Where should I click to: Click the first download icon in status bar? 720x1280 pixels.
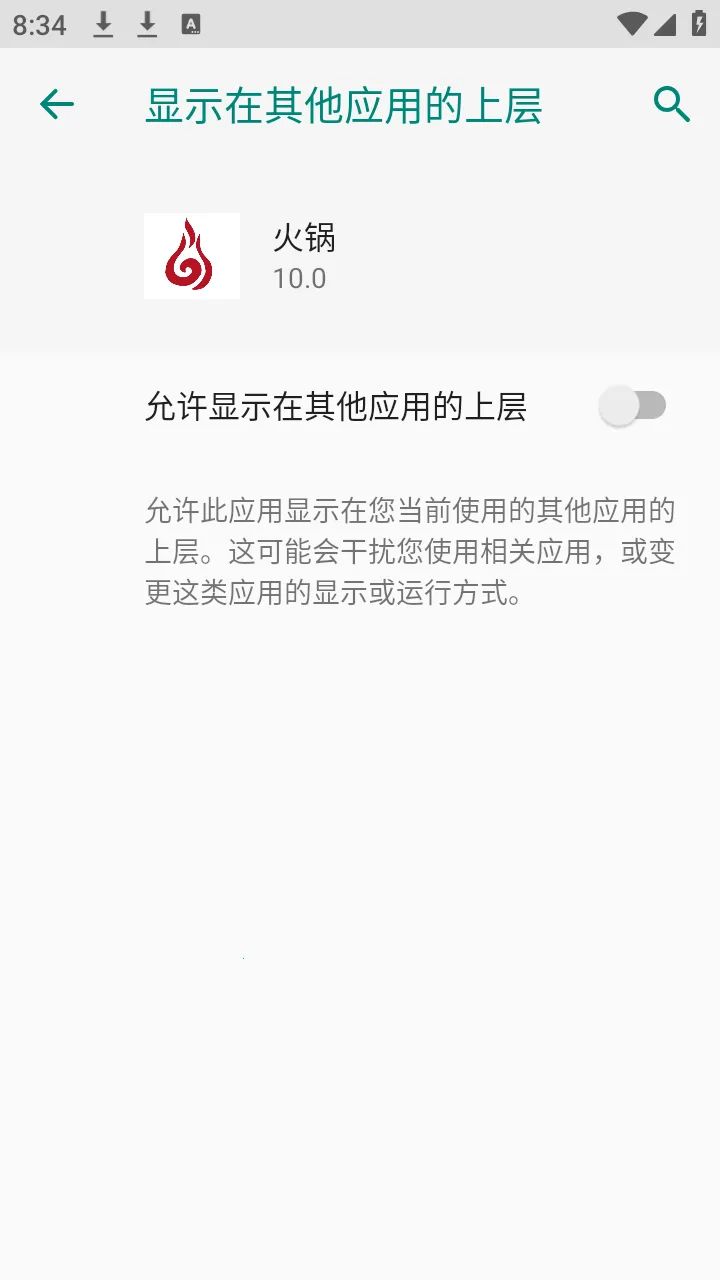pyautogui.click(x=103, y=25)
